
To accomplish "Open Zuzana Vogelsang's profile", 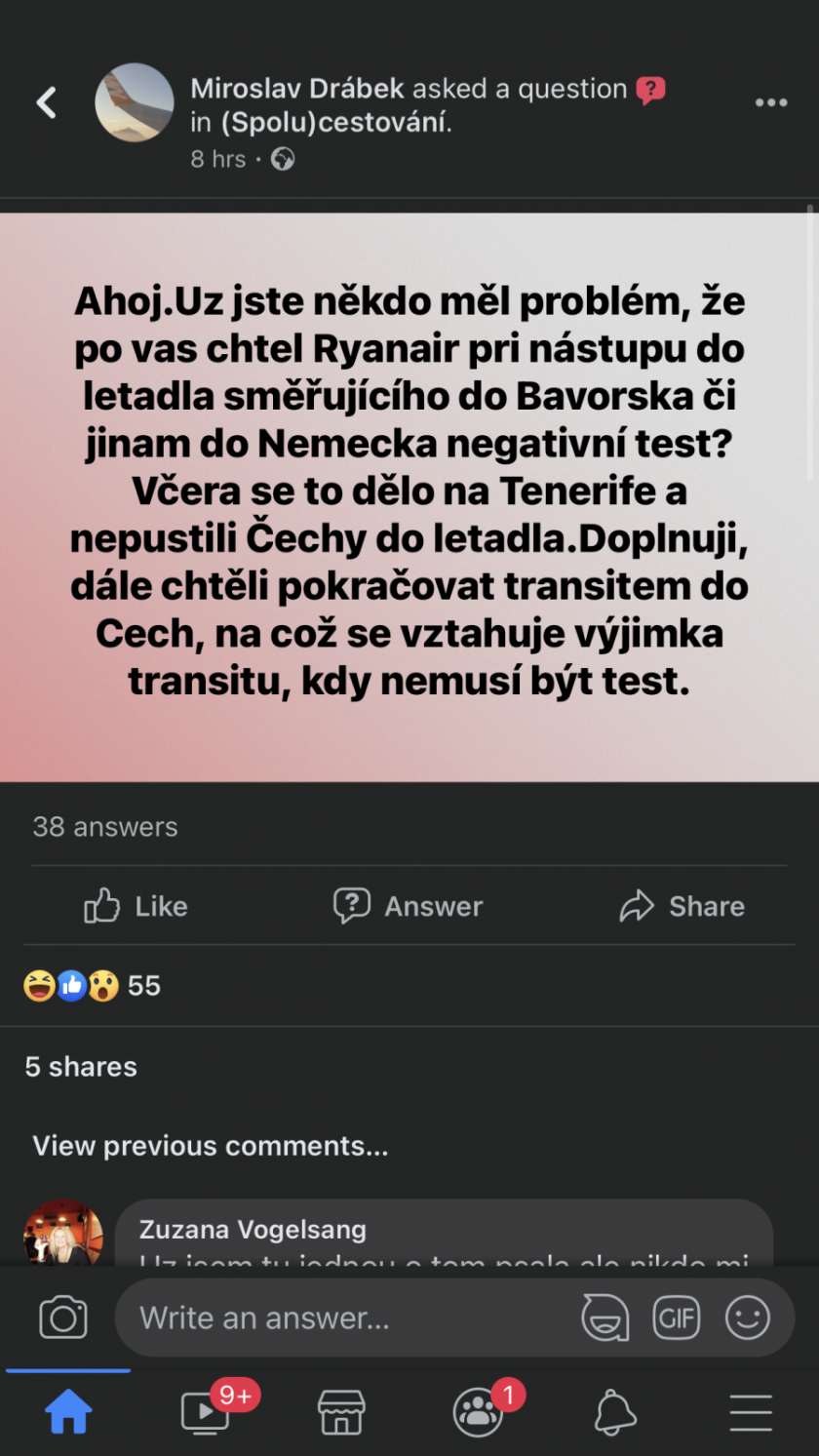I will click(x=253, y=1229).
